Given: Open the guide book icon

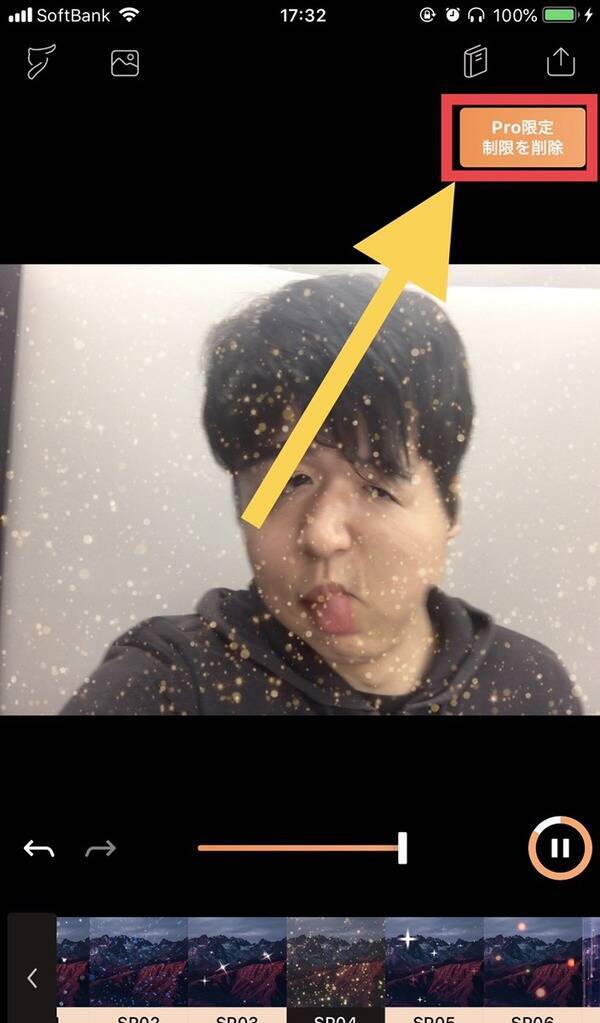Looking at the screenshot, I should coord(475,62).
